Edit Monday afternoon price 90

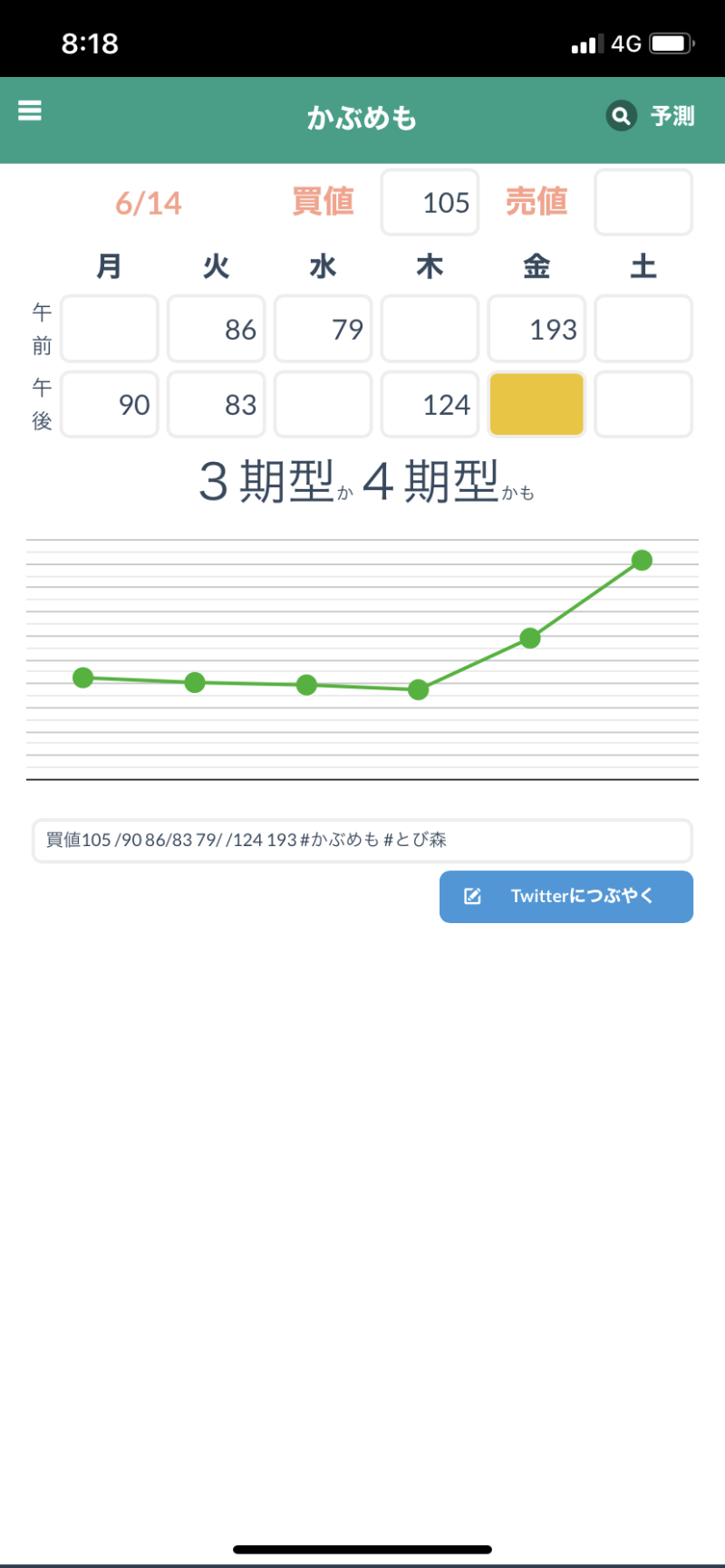click(110, 404)
